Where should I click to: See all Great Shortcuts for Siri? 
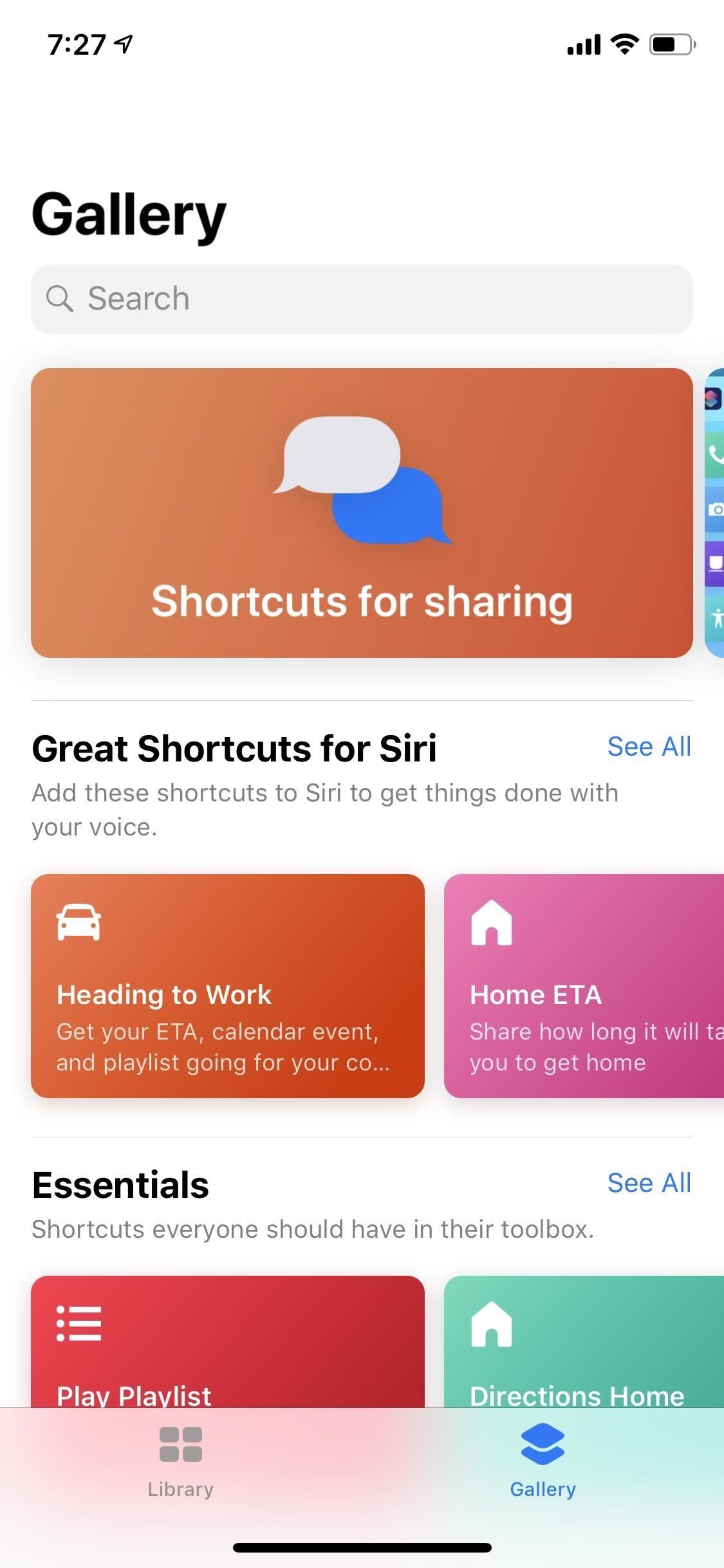[649, 747]
